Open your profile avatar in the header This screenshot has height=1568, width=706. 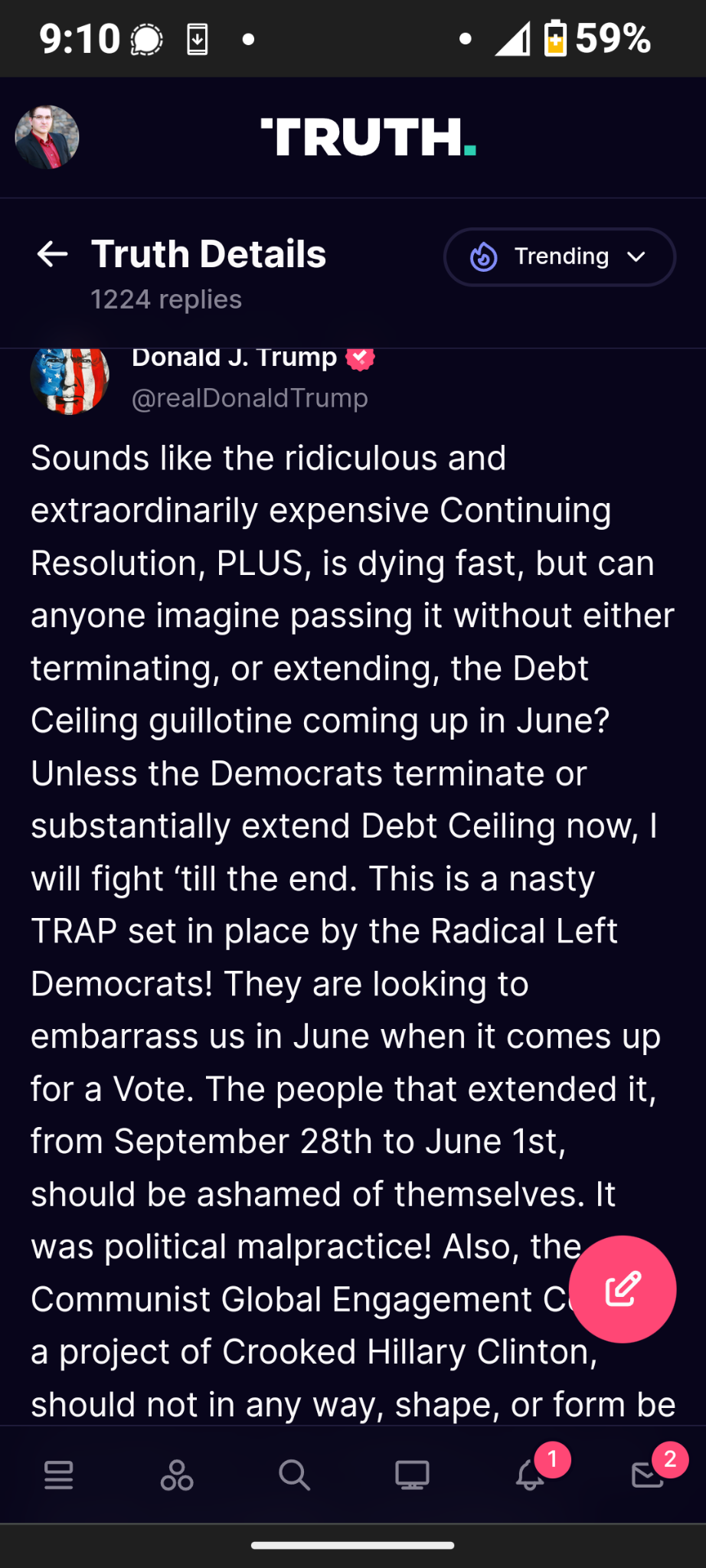[x=47, y=137]
